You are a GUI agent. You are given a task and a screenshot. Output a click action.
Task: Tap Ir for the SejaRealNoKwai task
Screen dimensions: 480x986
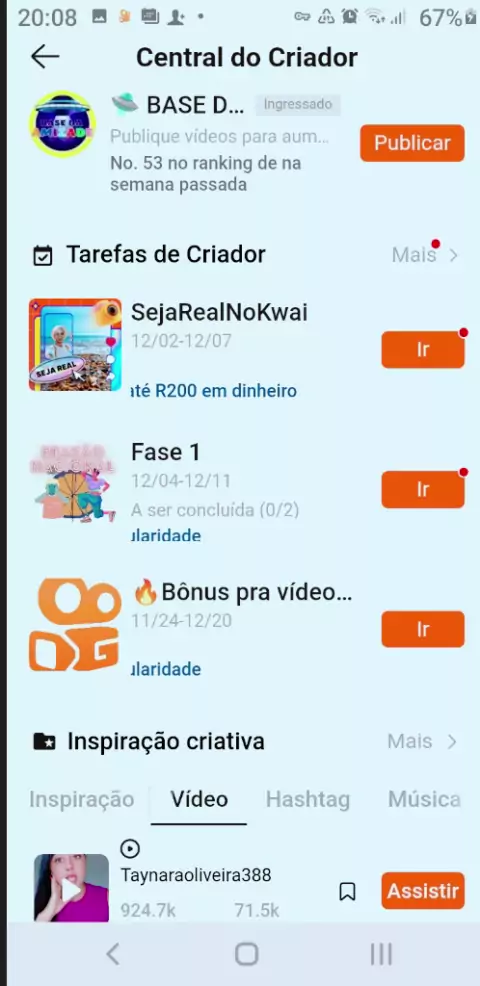(423, 350)
